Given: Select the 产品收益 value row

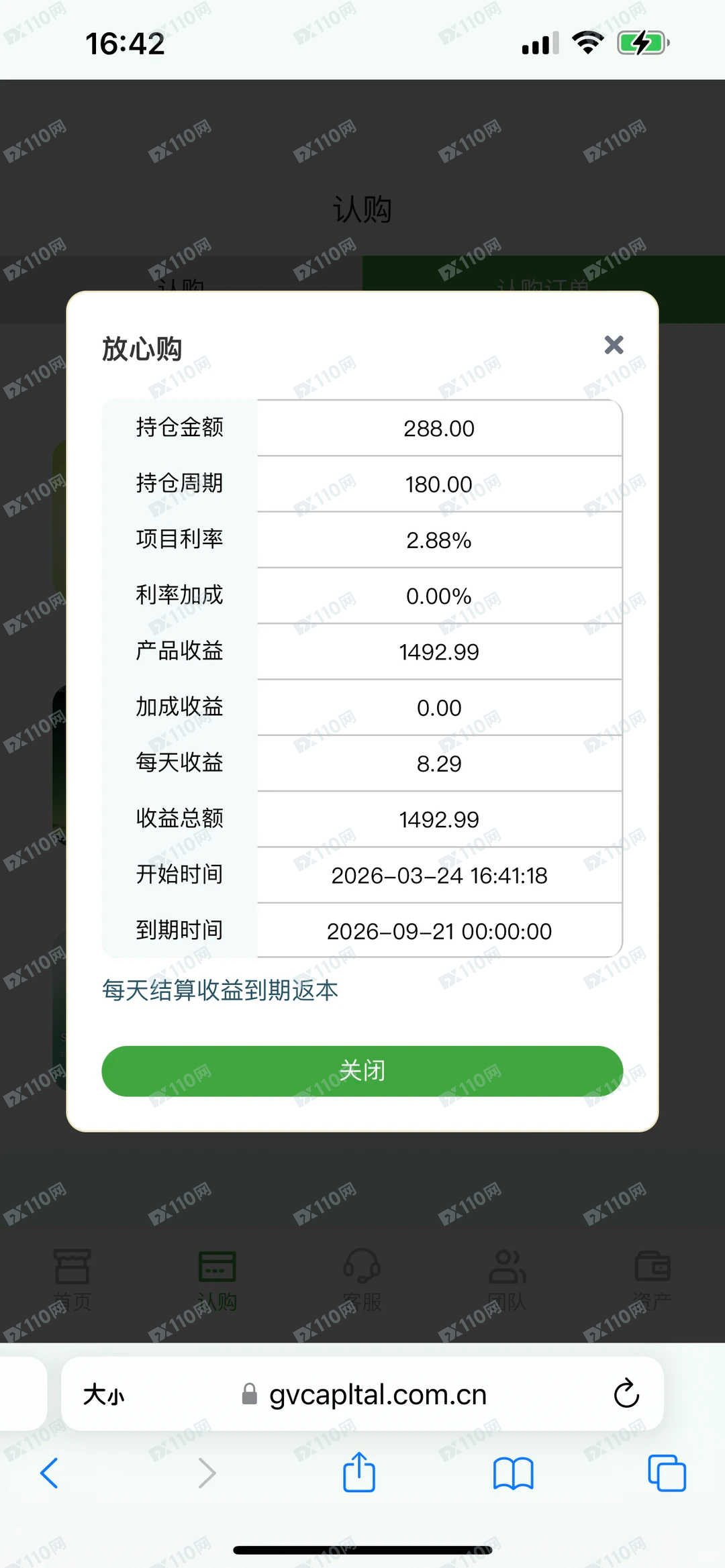Looking at the screenshot, I should 439,651.
